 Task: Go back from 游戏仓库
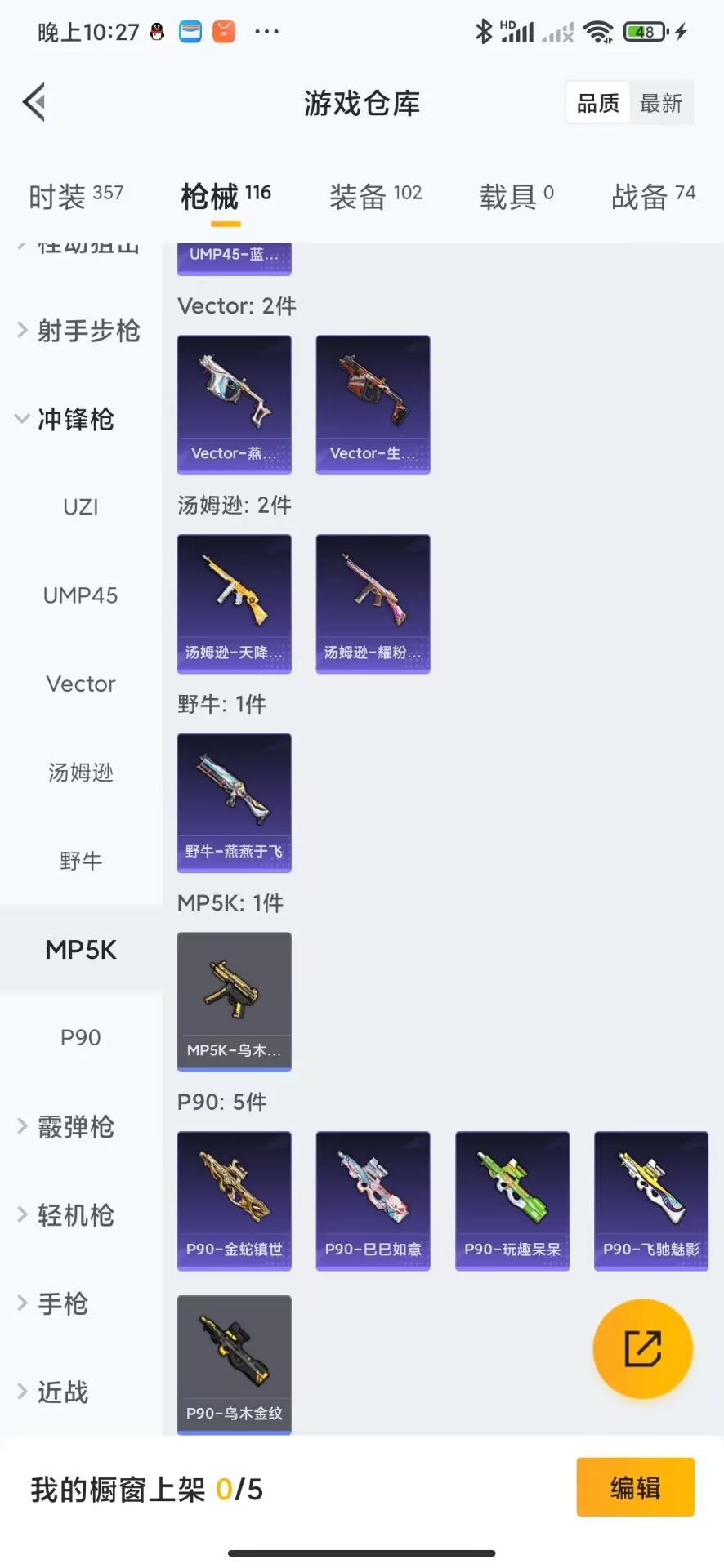point(34,103)
